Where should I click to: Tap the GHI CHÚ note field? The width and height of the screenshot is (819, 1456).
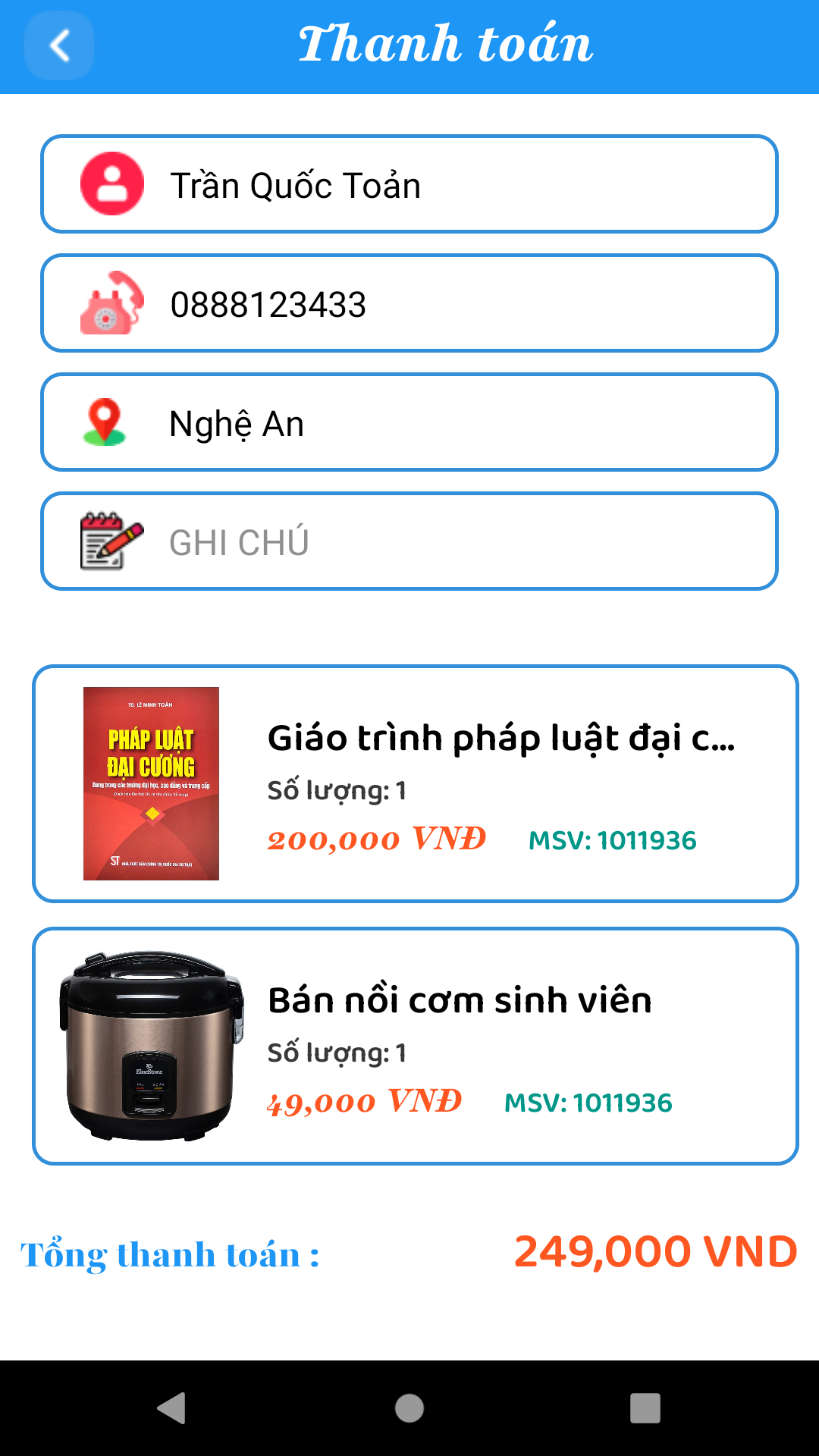point(409,541)
